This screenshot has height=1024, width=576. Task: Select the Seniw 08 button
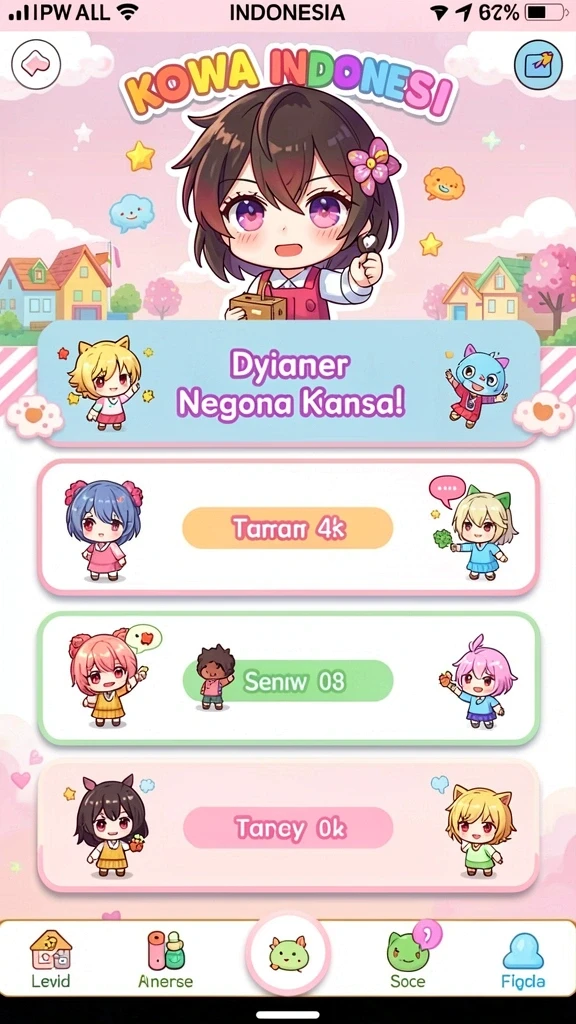pyautogui.click(x=288, y=680)
